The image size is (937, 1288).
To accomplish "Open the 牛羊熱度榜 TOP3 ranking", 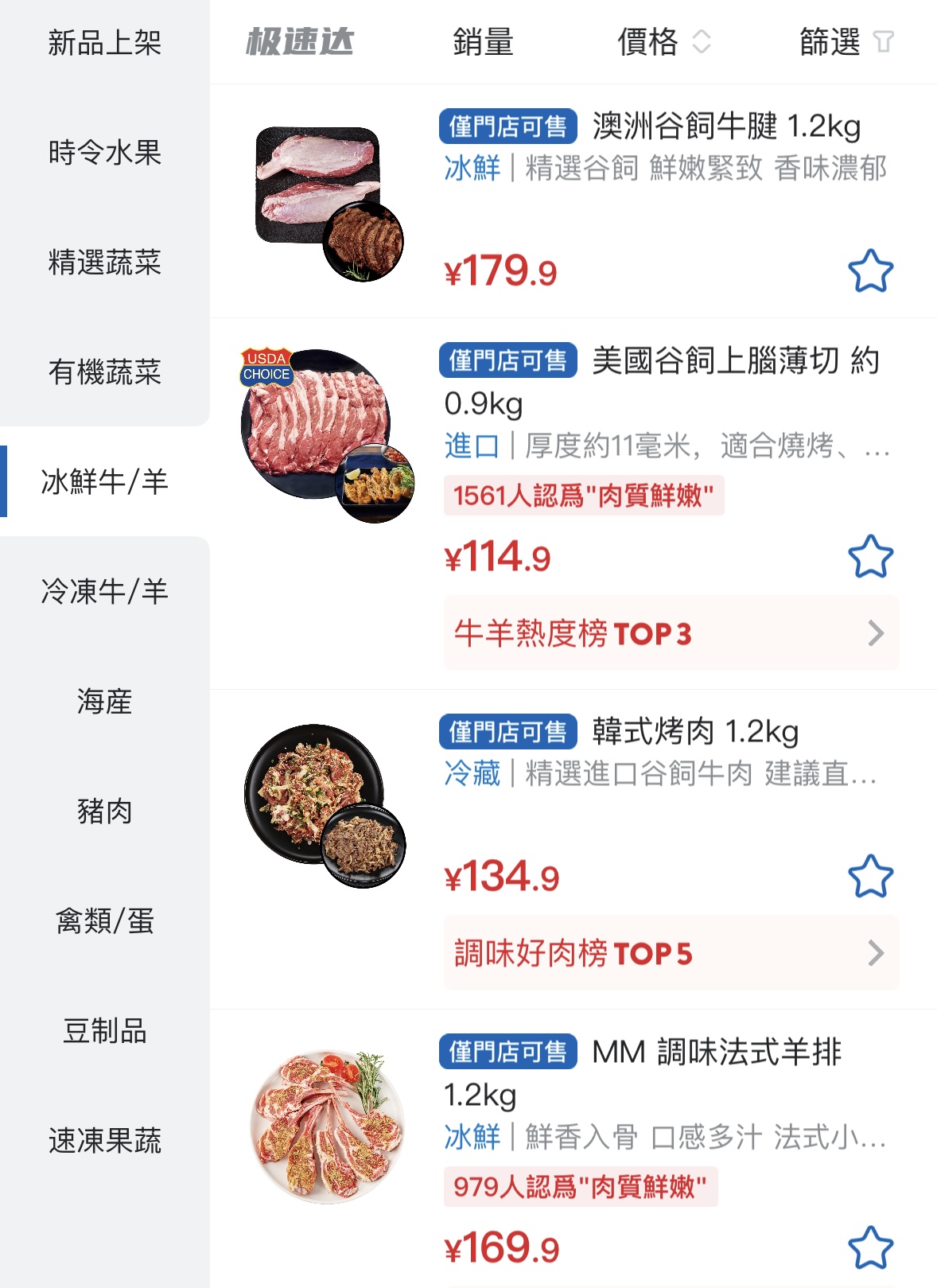I will click(671, 633).
